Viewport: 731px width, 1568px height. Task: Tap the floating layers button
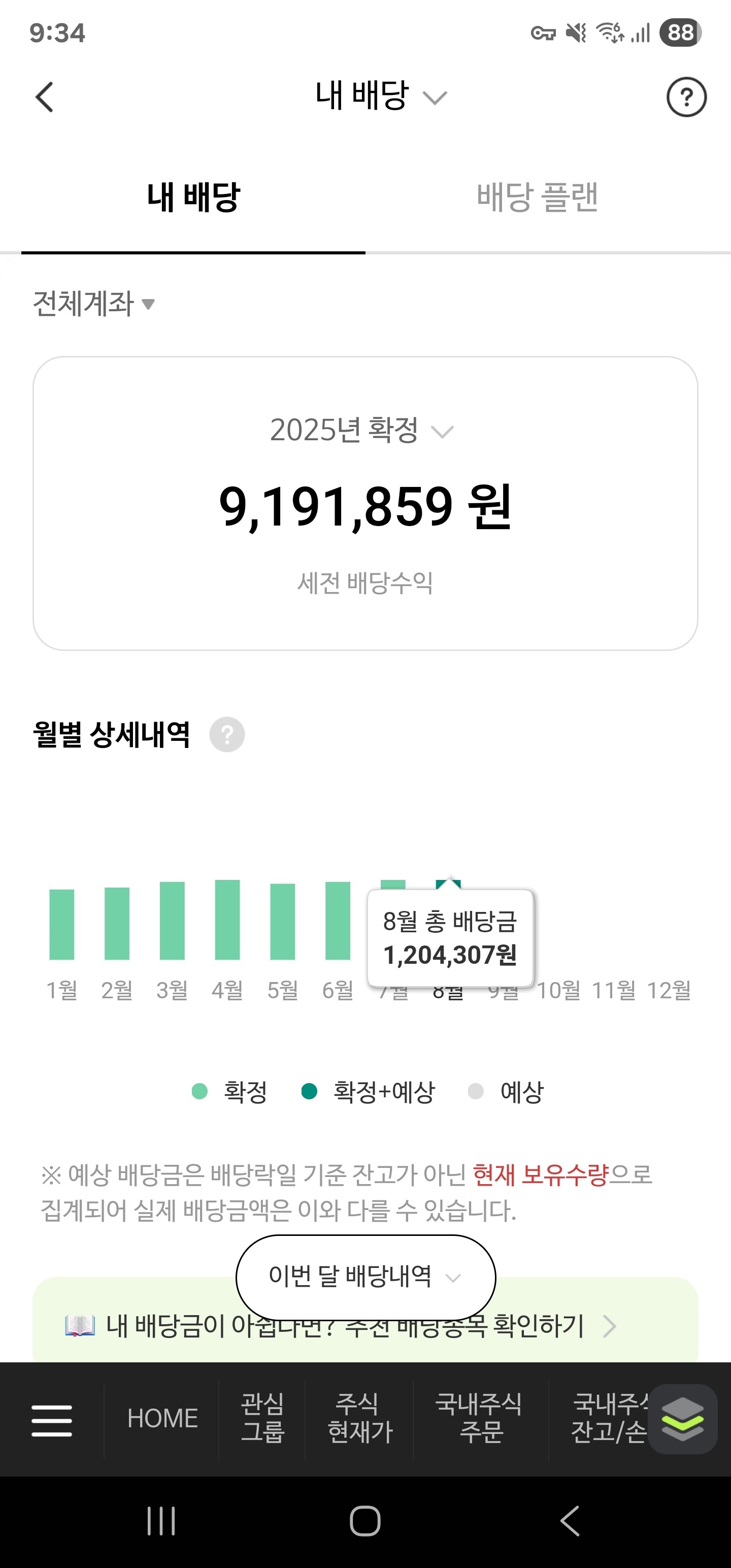682,1420
